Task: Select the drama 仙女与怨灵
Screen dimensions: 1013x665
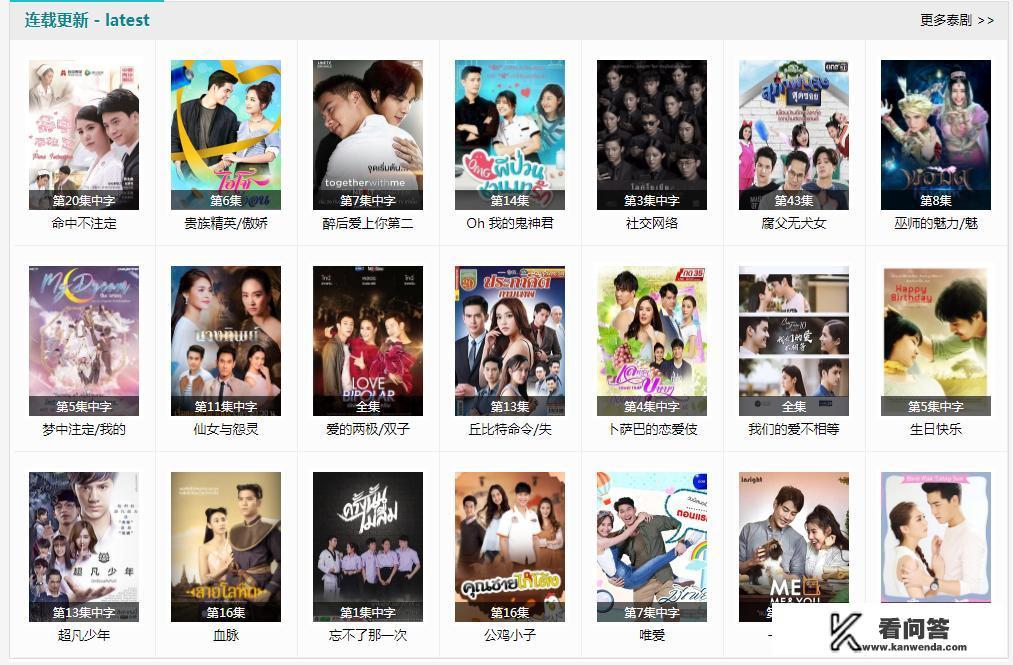Action: [x=226, y=340]
